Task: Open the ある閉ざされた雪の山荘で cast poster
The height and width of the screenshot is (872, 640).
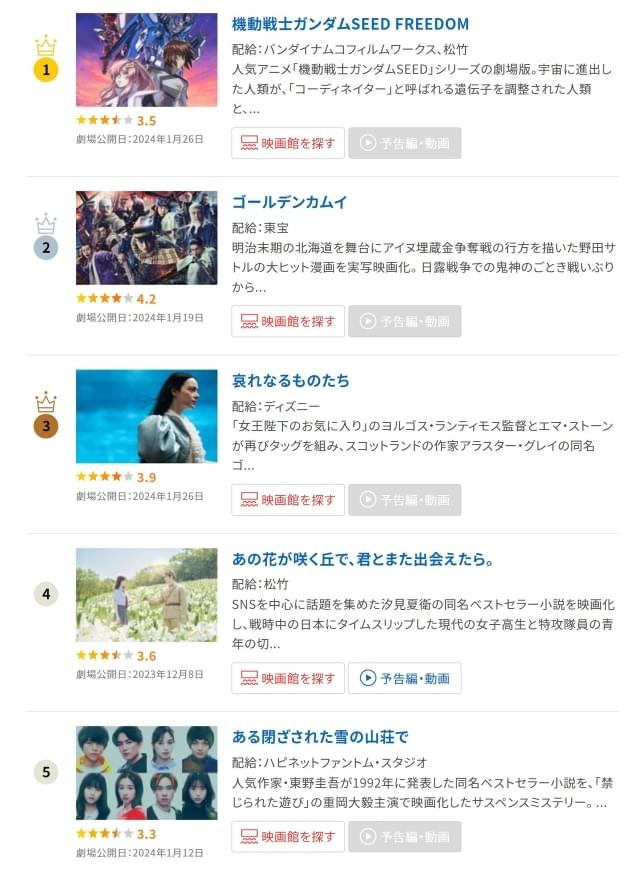Action: pos(146,773)
